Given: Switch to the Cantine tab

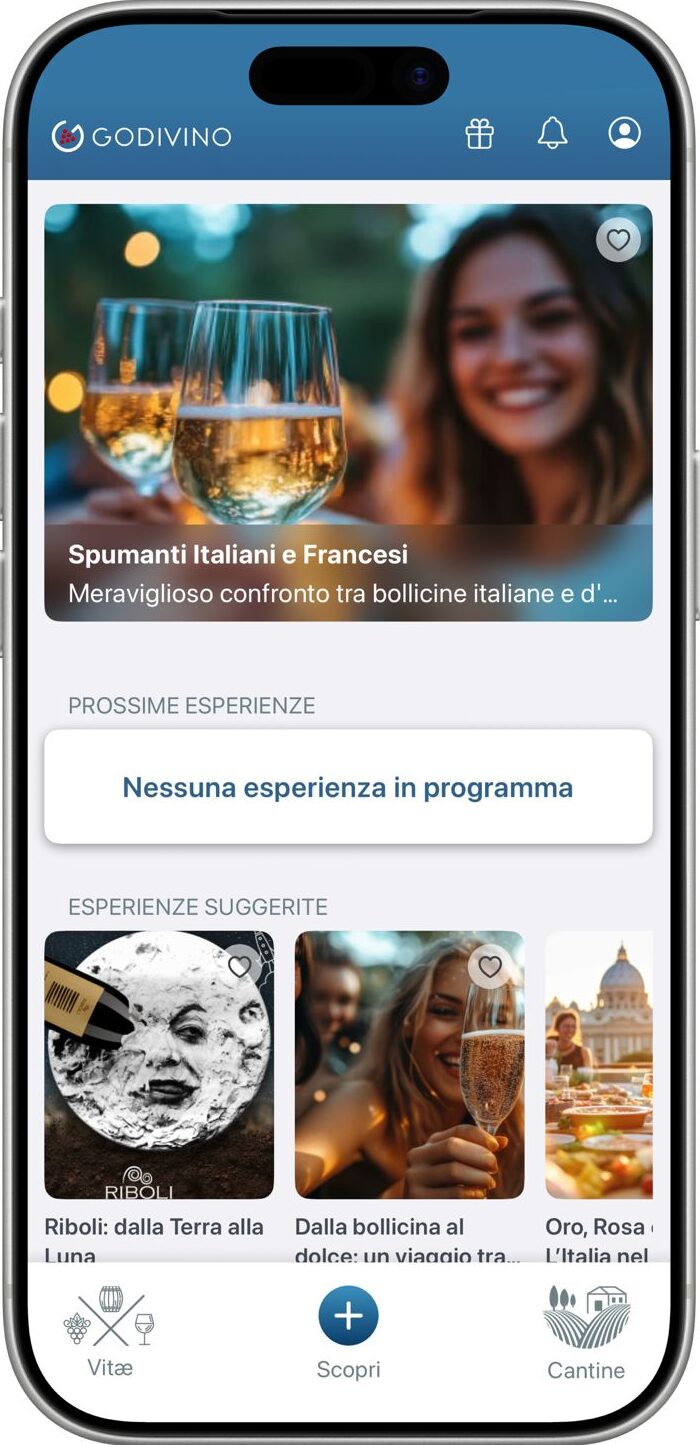Looking at the screenshot, I should (x=586, y=1330).
